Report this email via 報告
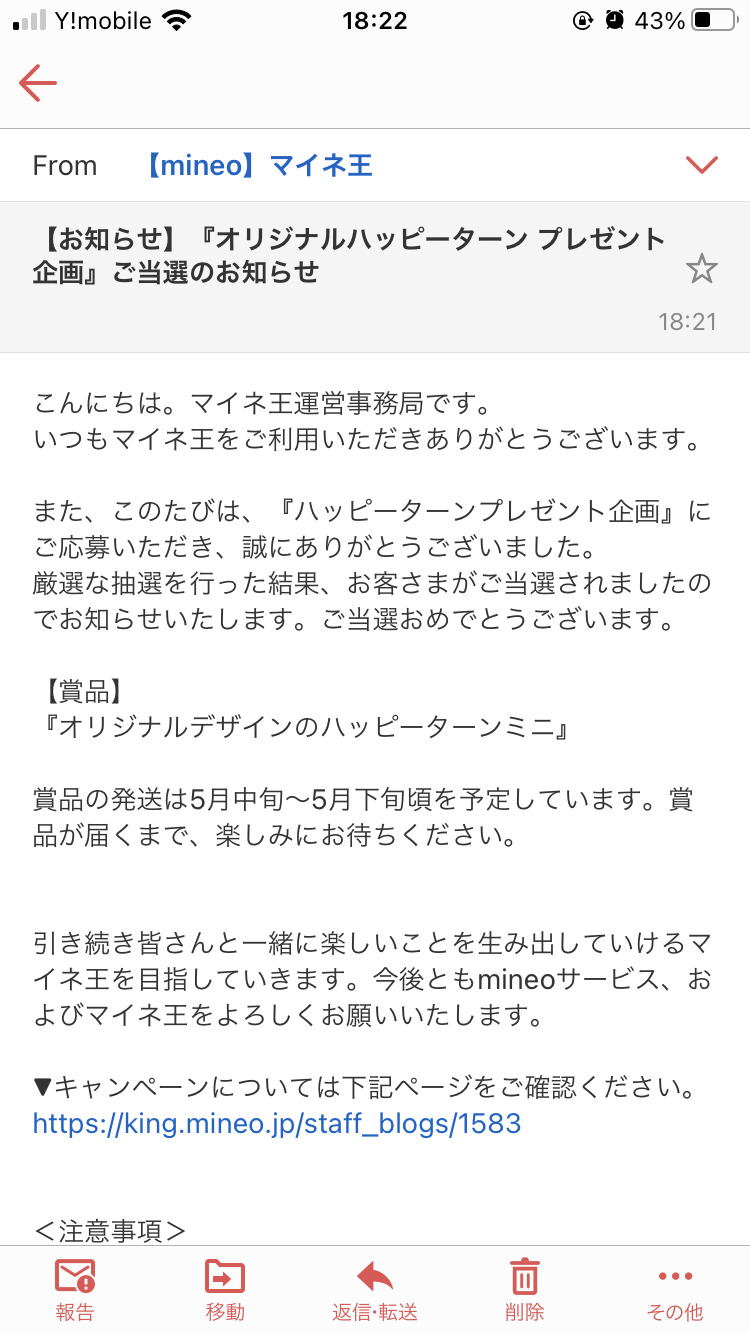Screen dimensions: 750x1334 [75, 1289]
